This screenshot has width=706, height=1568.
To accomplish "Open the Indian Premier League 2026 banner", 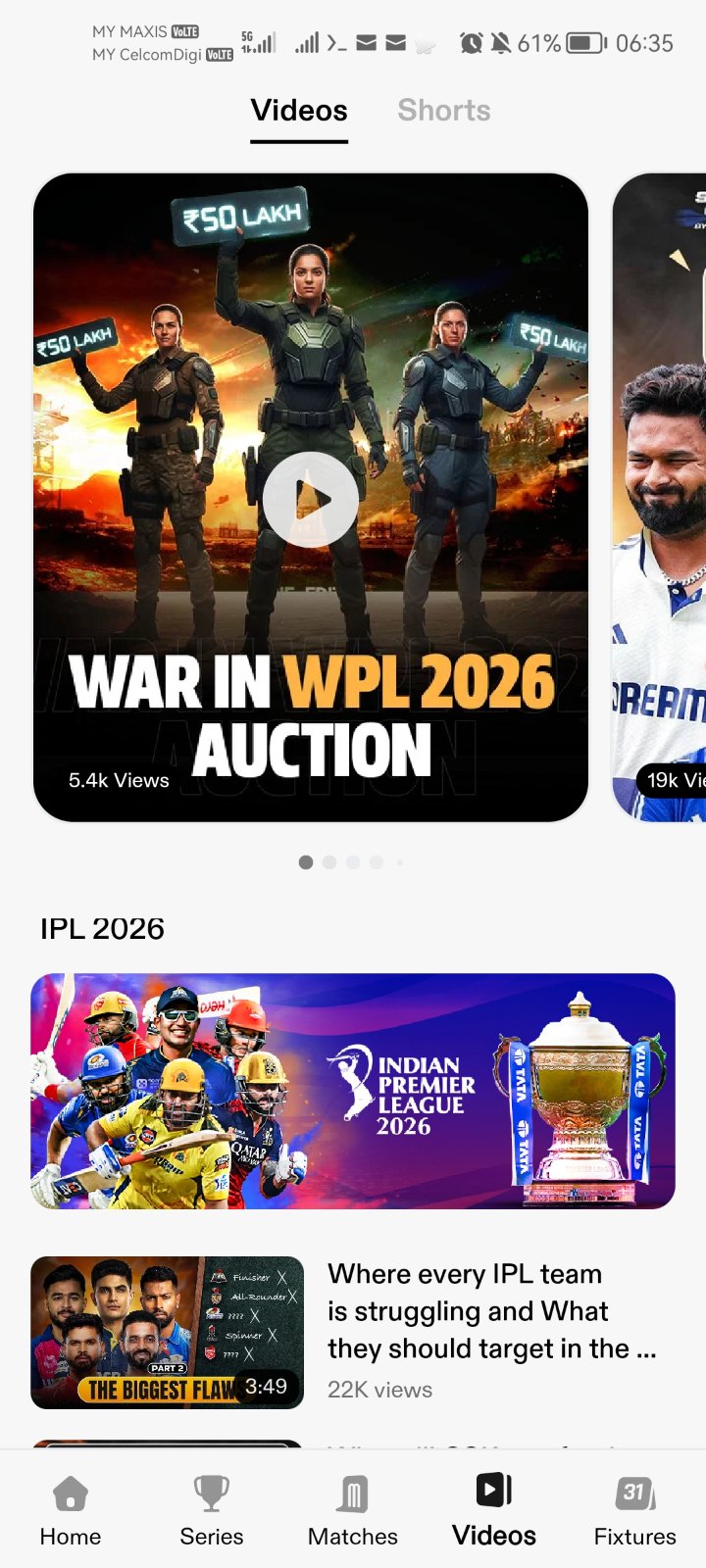I will (x=353, y=1091).
